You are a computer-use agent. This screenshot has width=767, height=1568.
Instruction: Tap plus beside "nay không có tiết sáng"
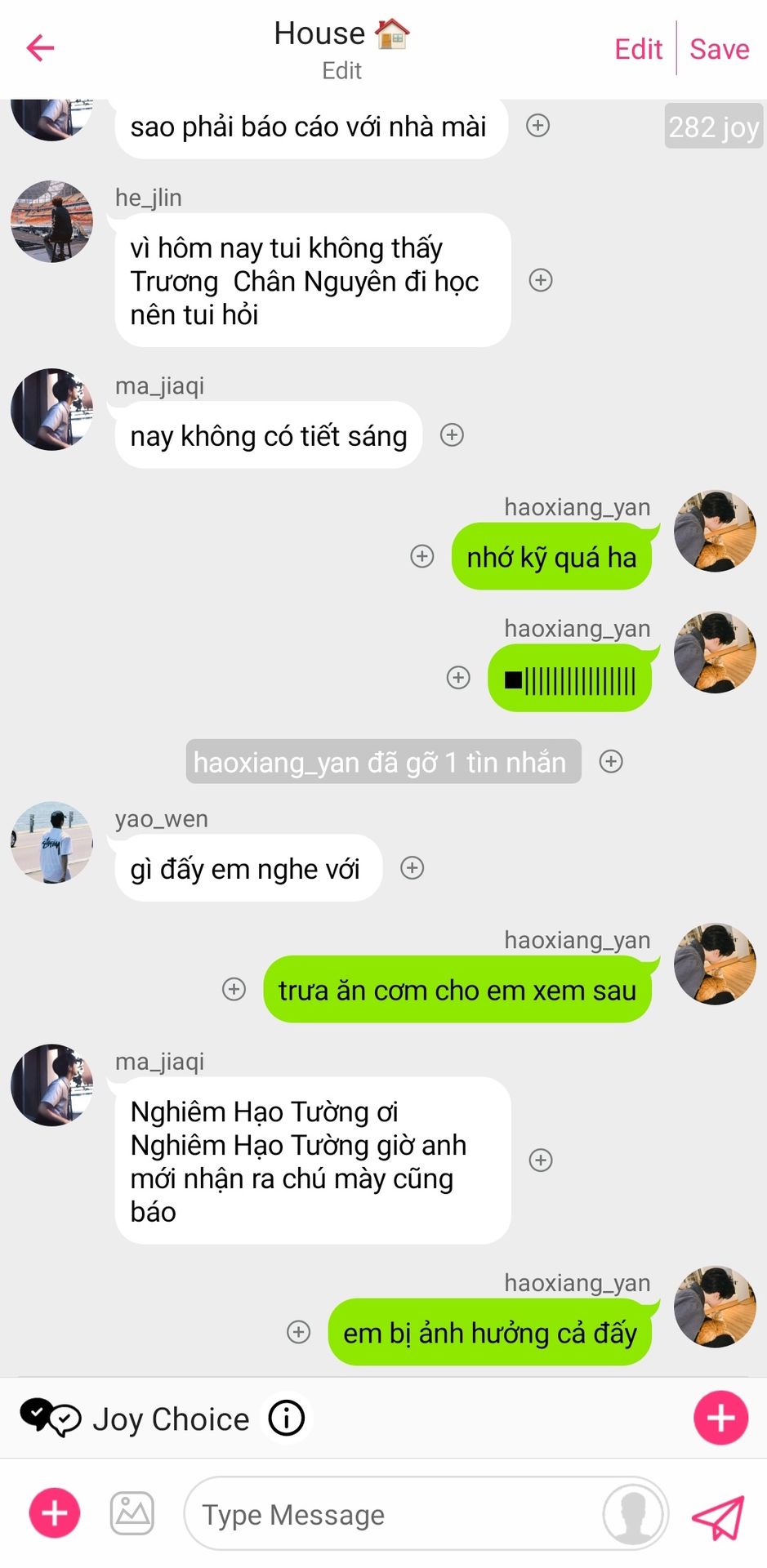452,435
